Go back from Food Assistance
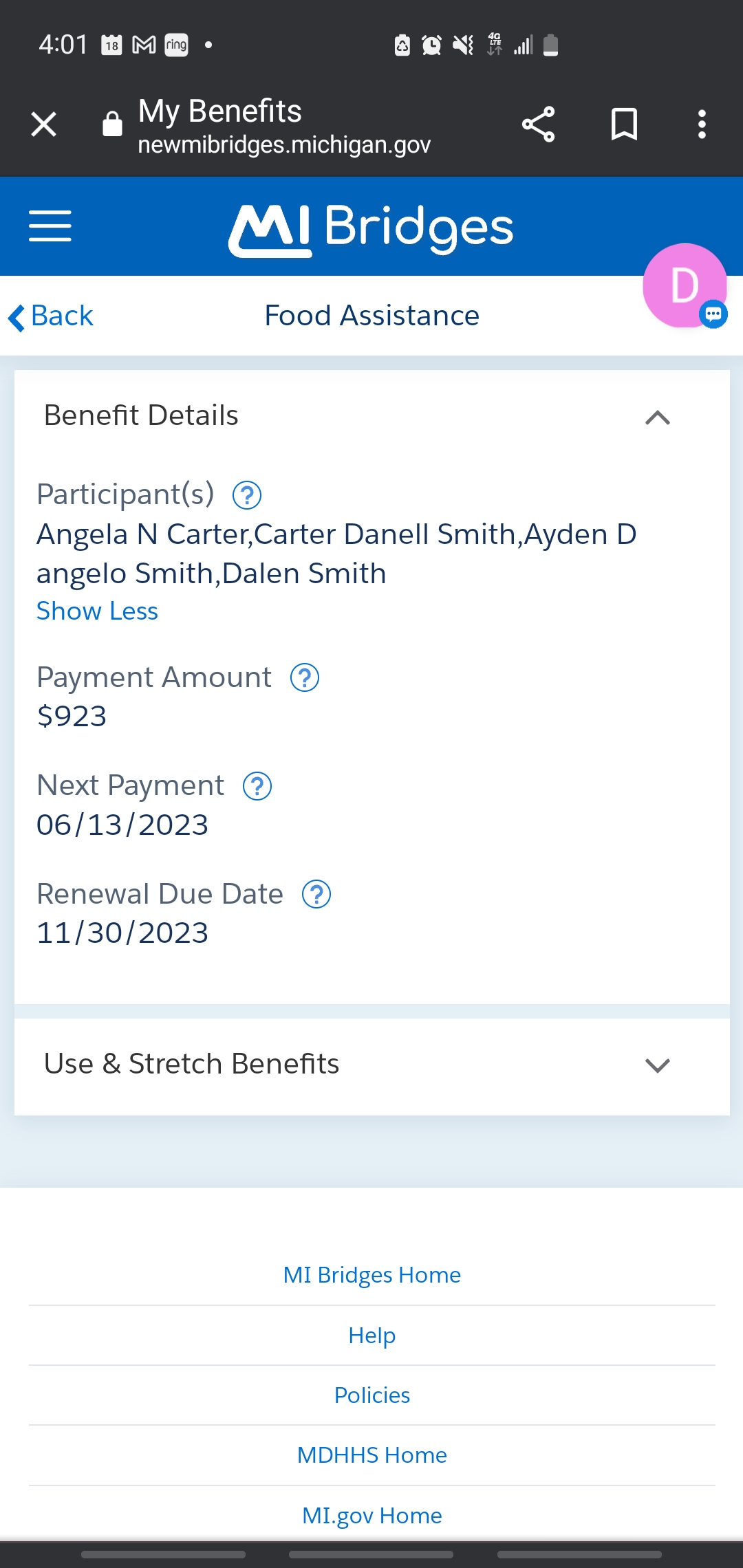 (x=51, y=316)
